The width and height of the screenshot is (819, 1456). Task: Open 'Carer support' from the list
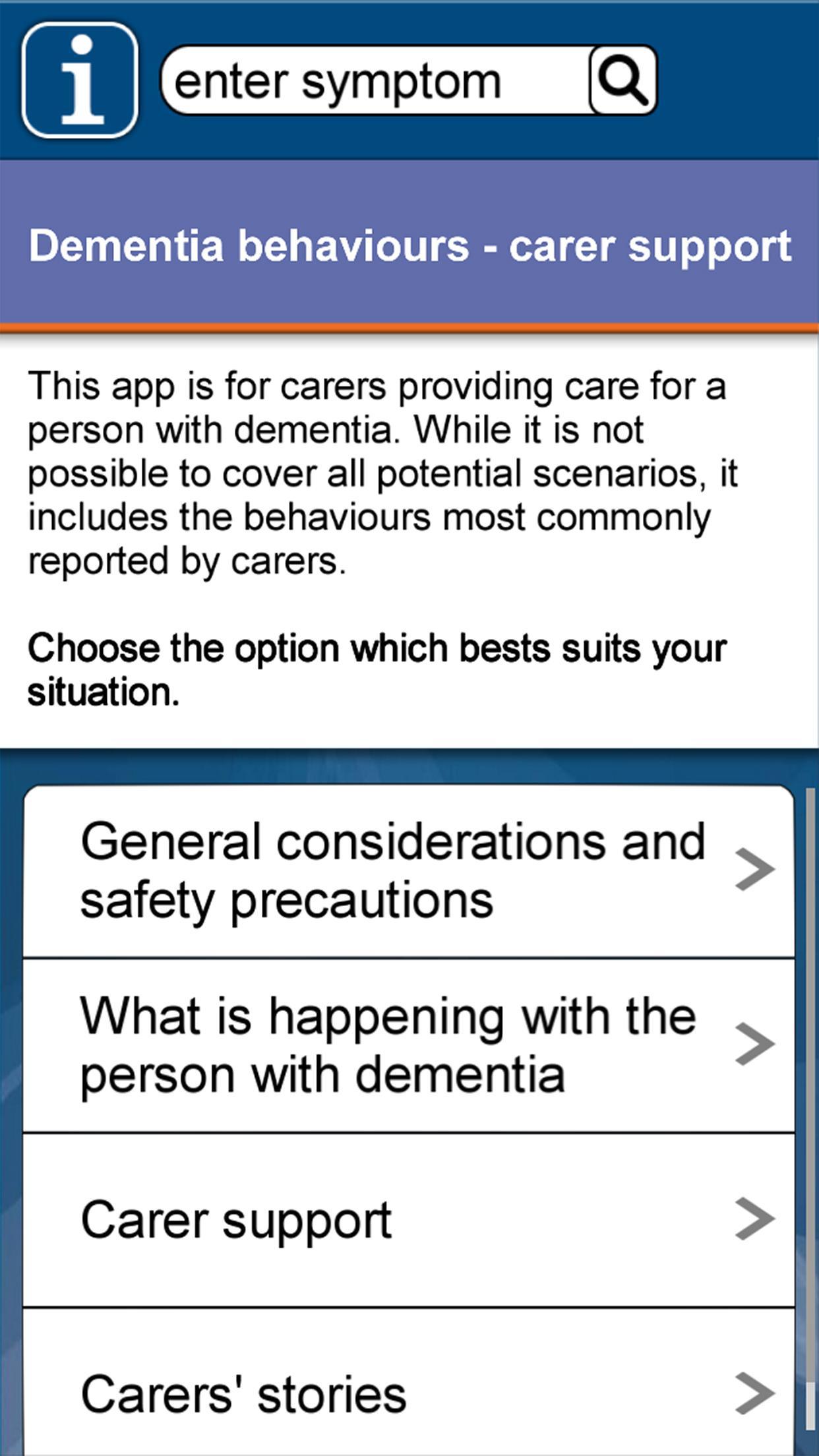(409, 1218)
